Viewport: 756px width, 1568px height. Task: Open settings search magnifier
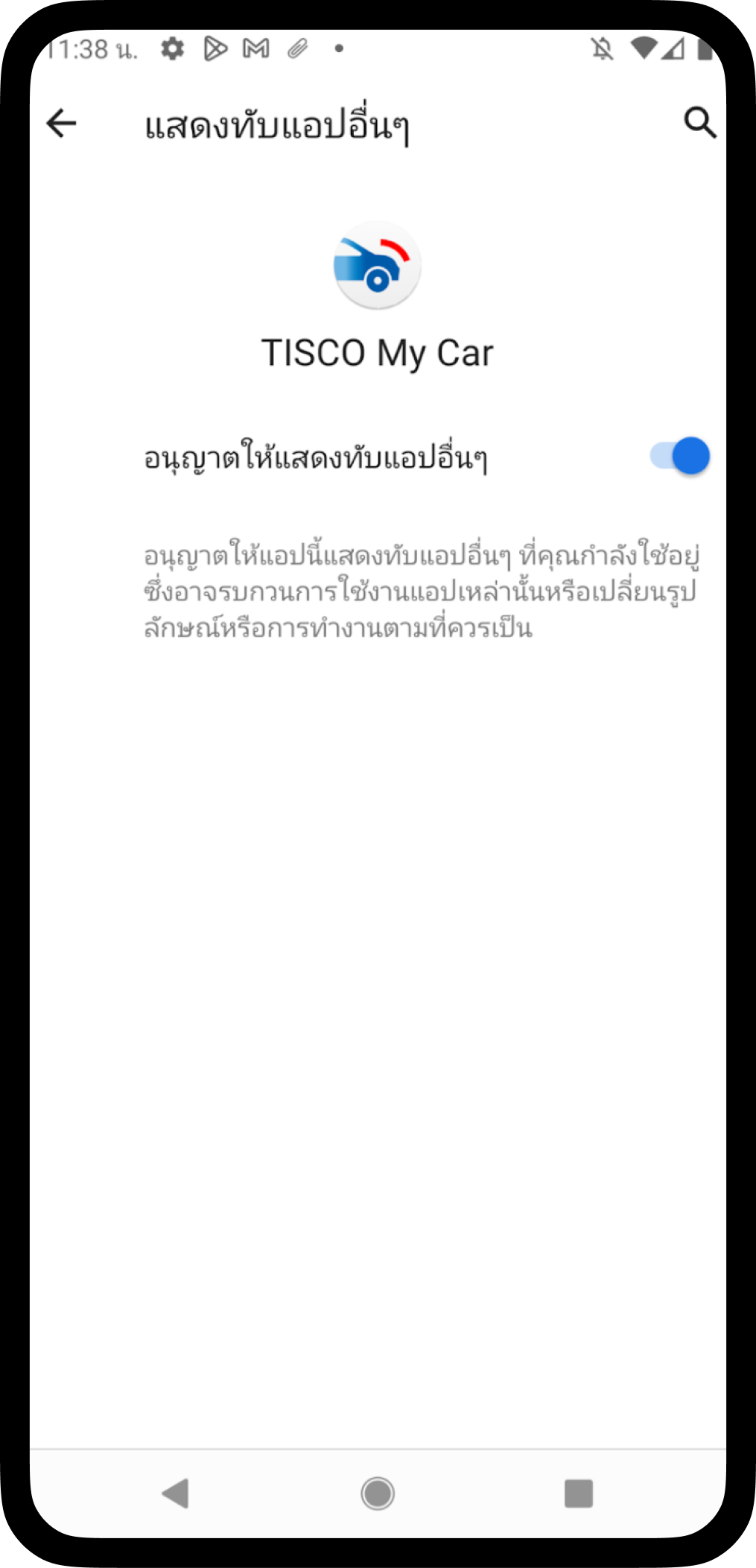coord(699,123)
